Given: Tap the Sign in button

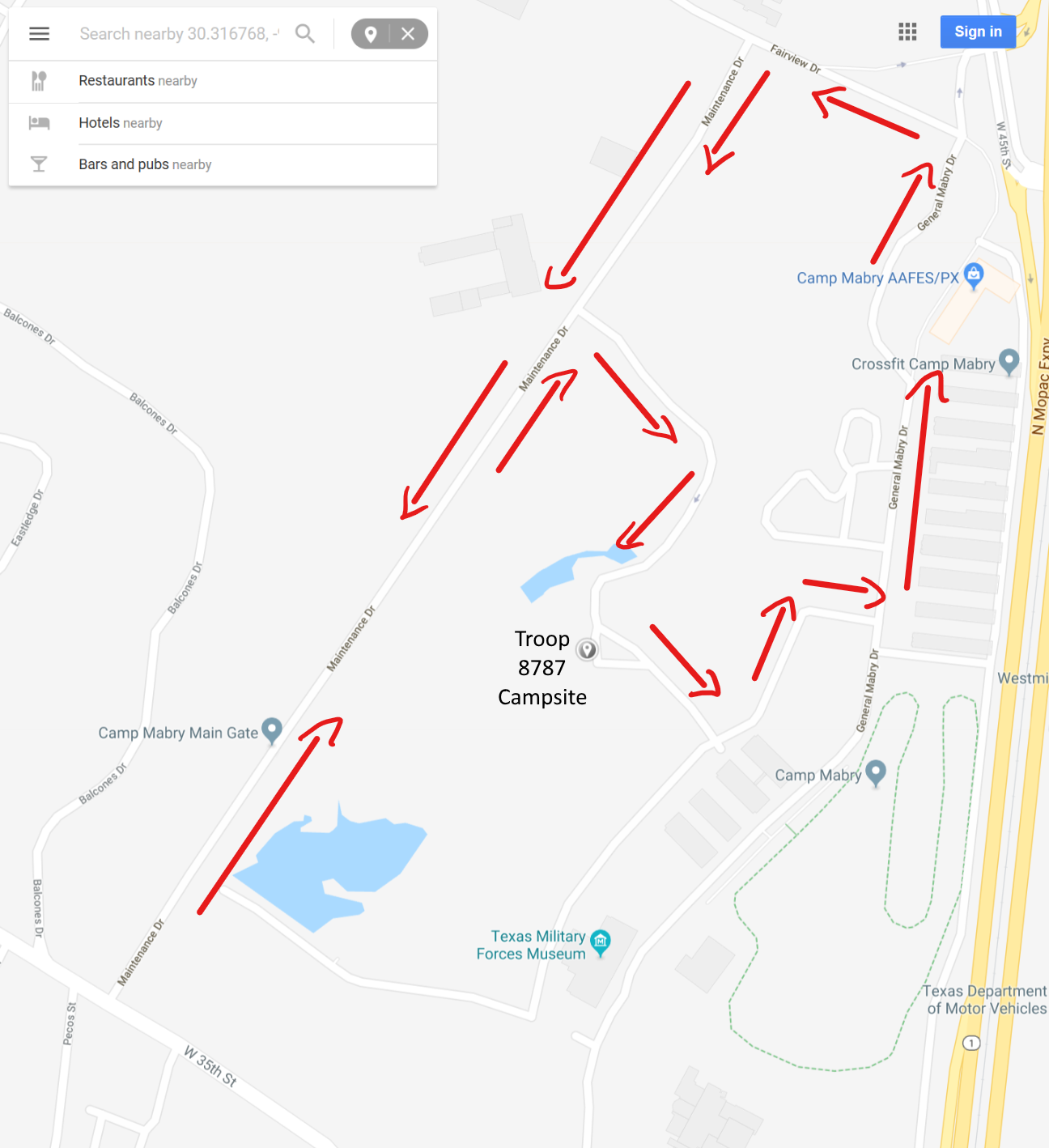Looking at the screenshot, I should click(978, 32).
